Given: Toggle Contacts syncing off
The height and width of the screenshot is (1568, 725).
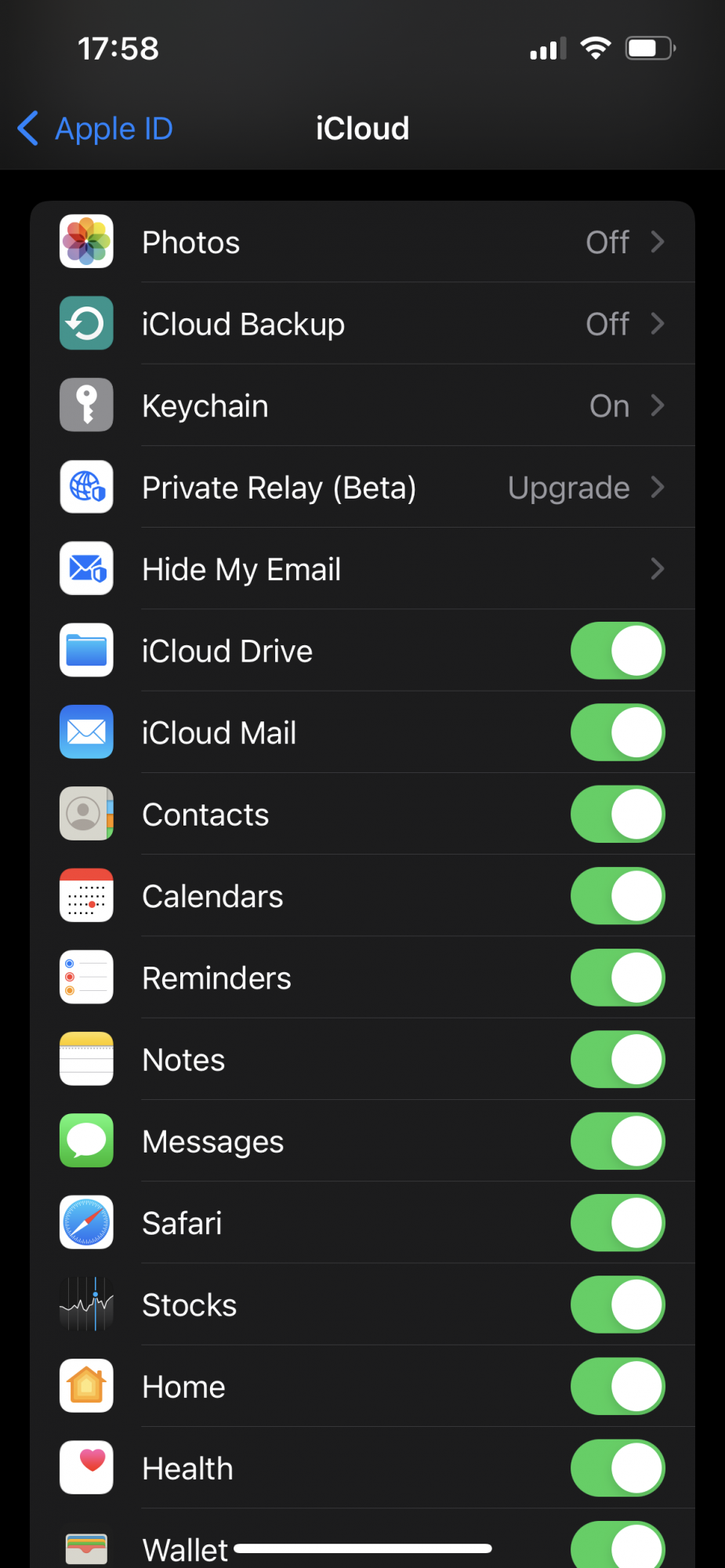Looking at the screenshot, I should [x=618, y=814].
